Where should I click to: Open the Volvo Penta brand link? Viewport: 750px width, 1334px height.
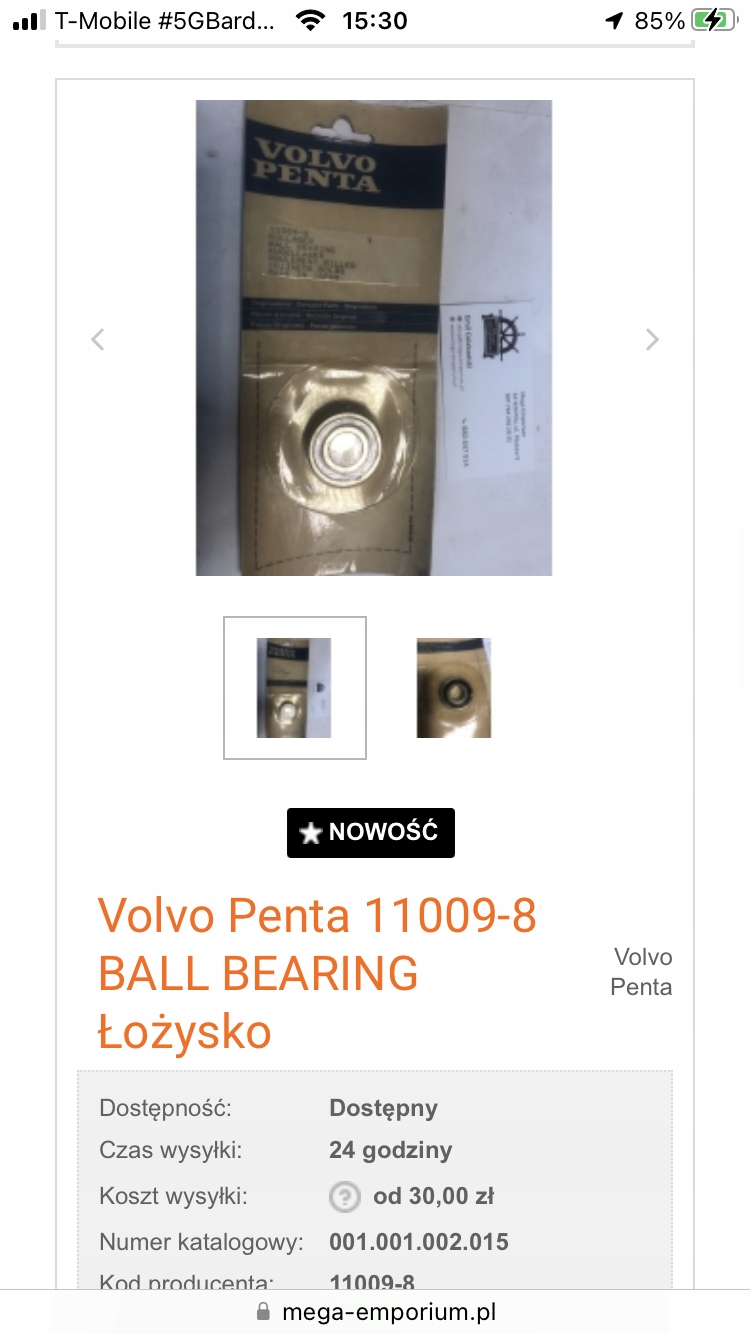641,972
